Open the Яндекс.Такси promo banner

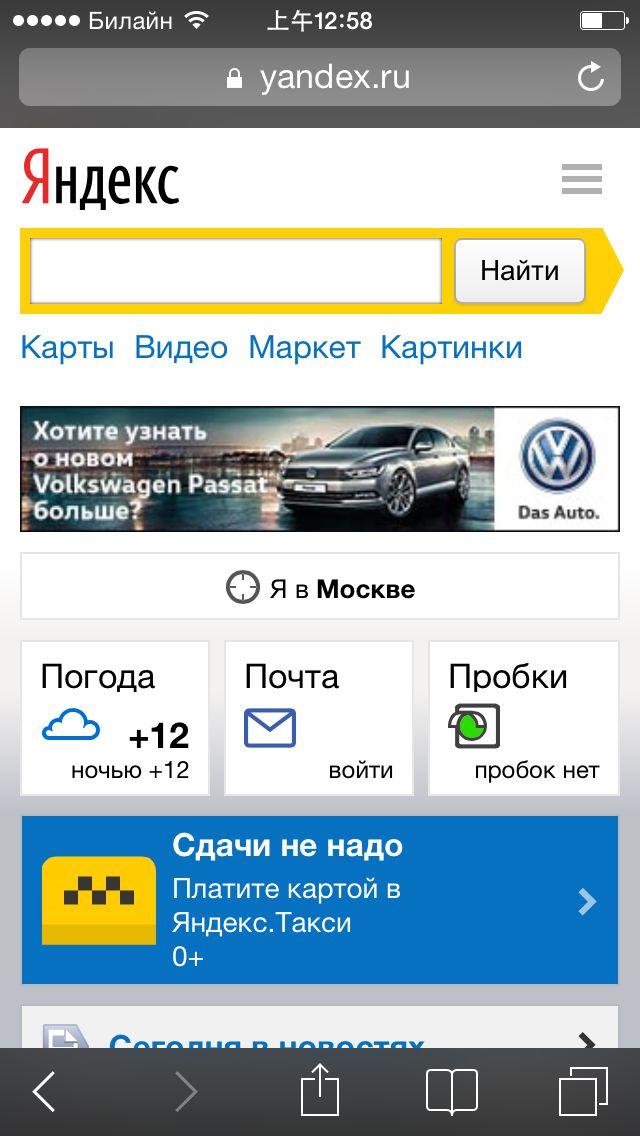320,900
